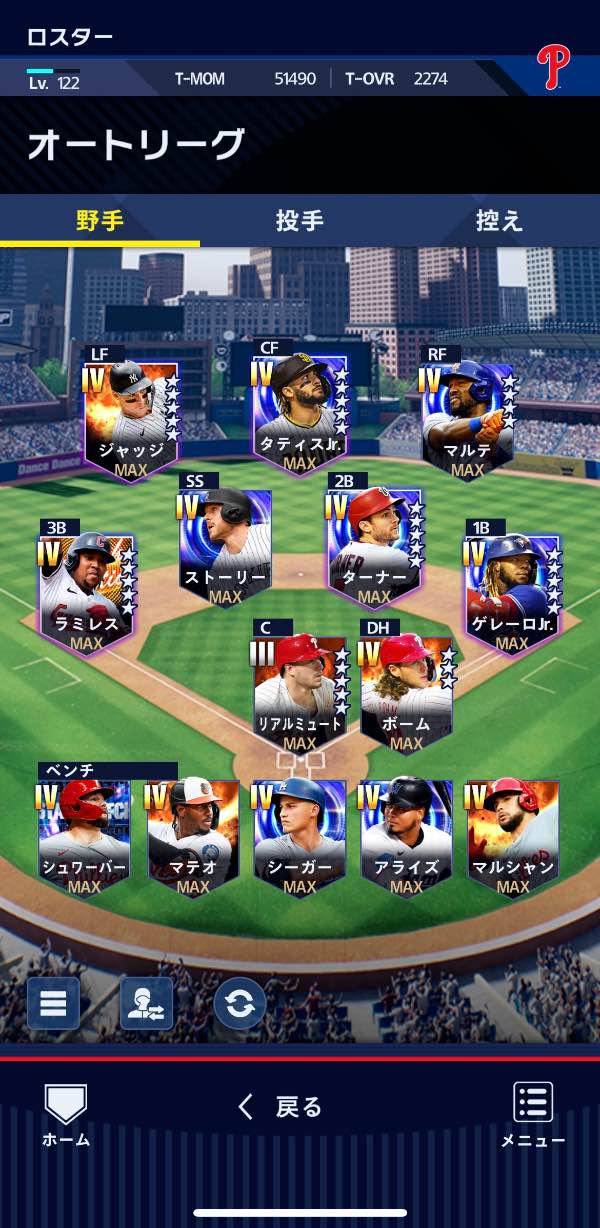Screen dimensions: 600x1228
Task: Go to ホーム
Action: point(66,1114)
